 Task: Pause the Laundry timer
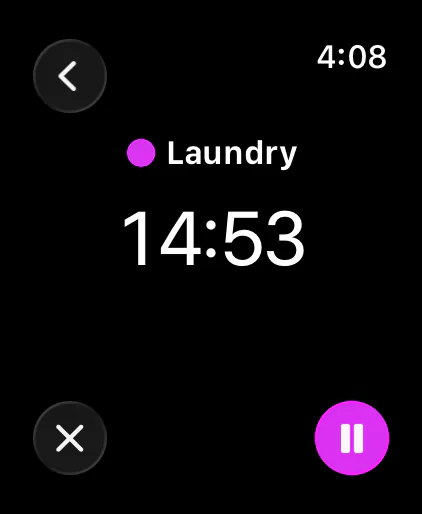click(352, 438)
